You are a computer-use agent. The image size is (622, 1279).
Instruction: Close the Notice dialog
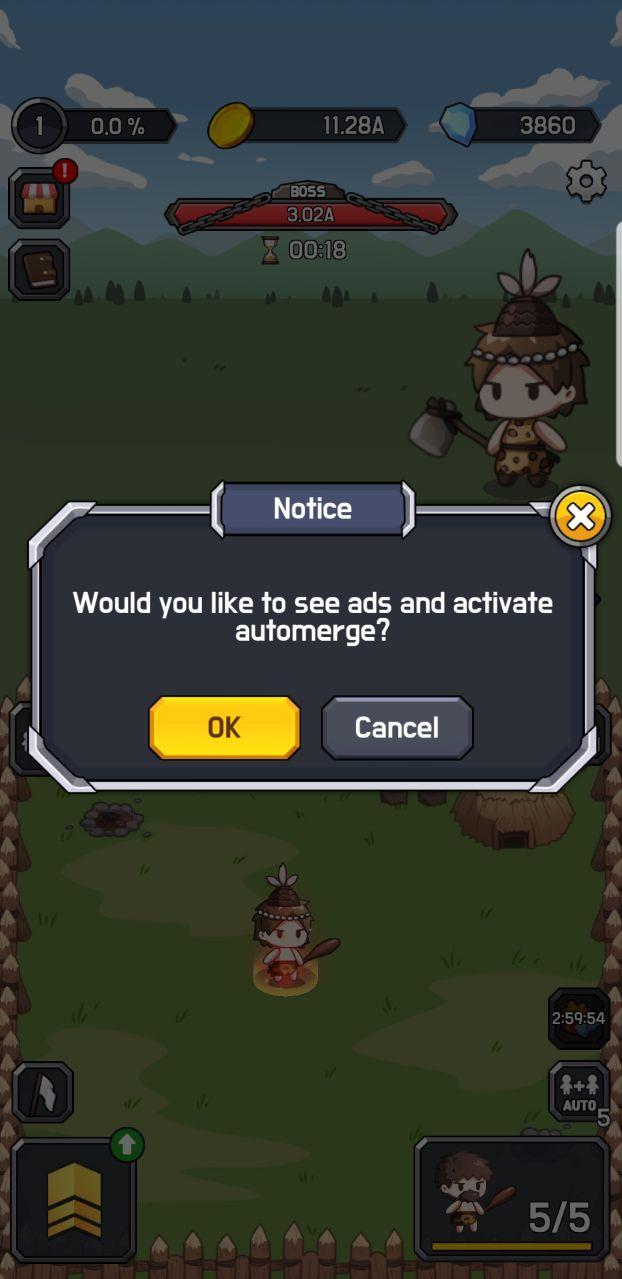[x=580, y=516]
